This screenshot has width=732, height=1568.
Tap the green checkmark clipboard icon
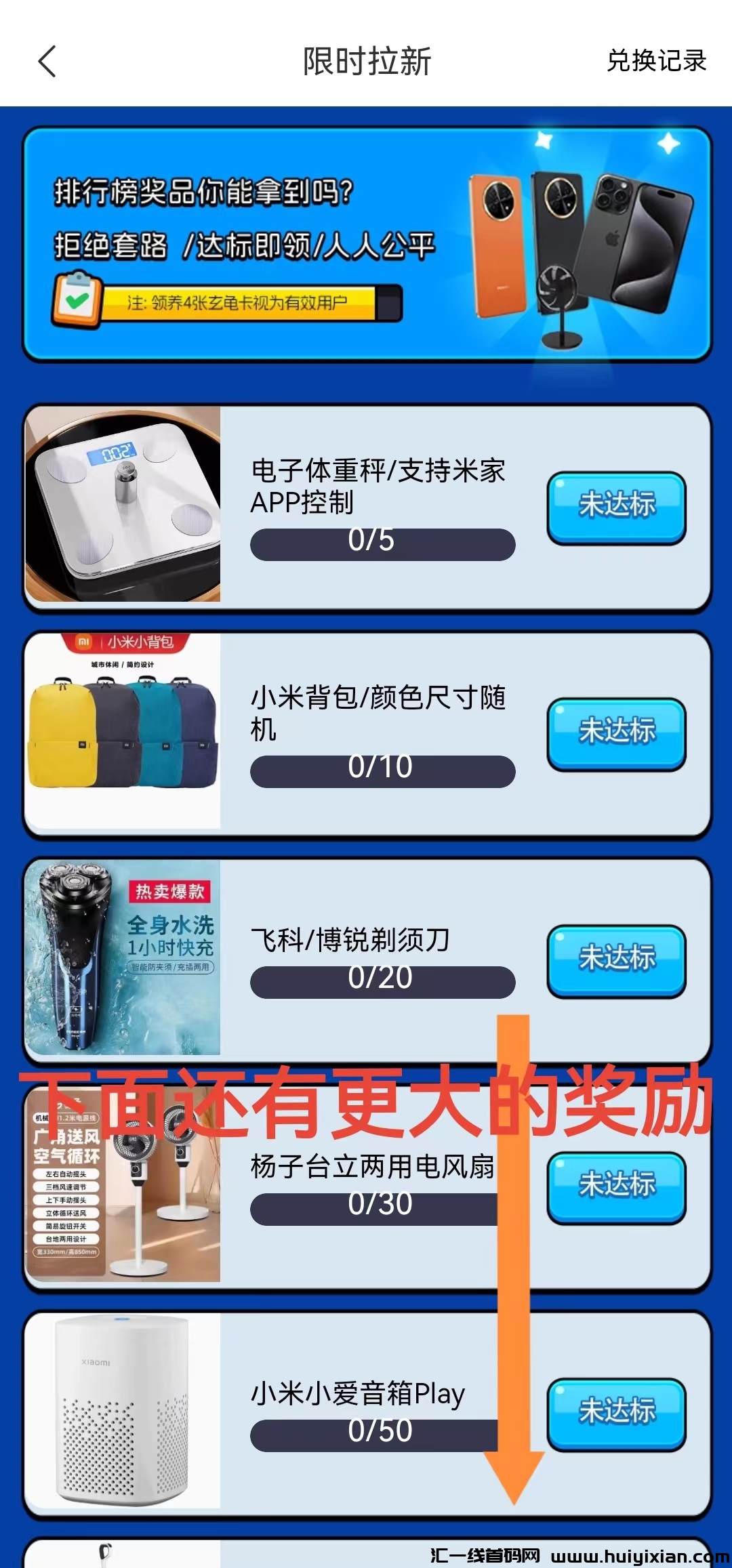point(77,298)
